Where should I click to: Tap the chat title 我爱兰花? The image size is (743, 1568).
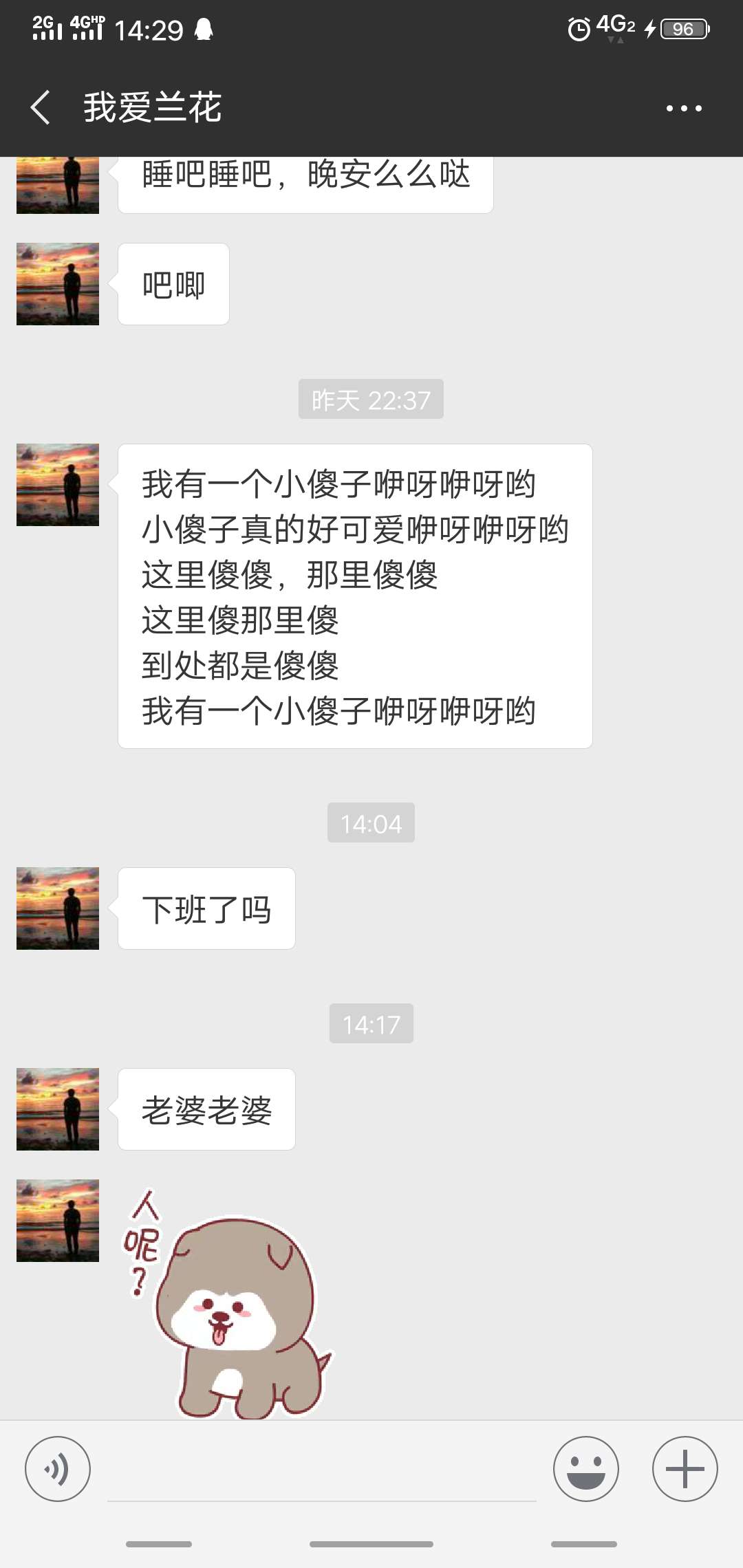point(153,107)
